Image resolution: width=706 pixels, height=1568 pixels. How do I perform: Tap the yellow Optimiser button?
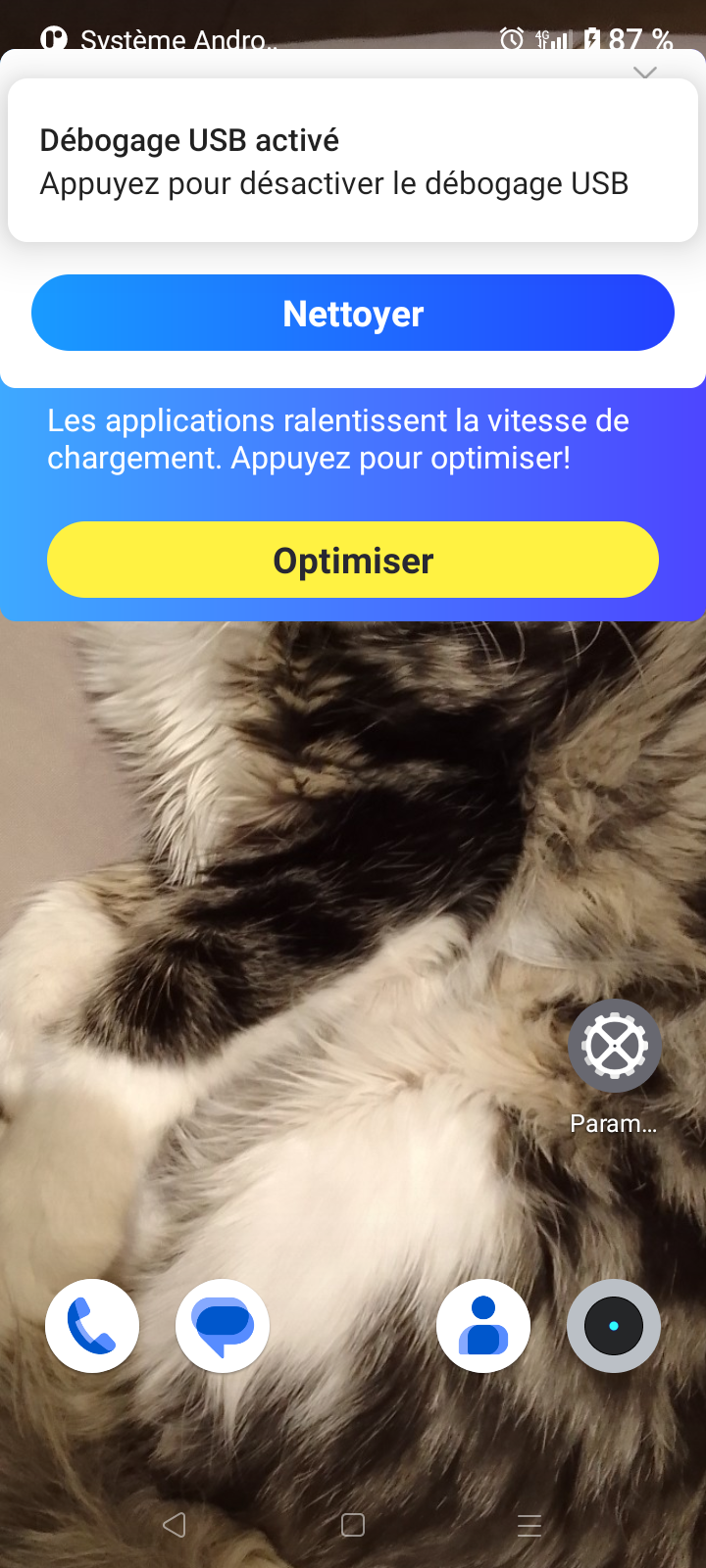point(353,560)
